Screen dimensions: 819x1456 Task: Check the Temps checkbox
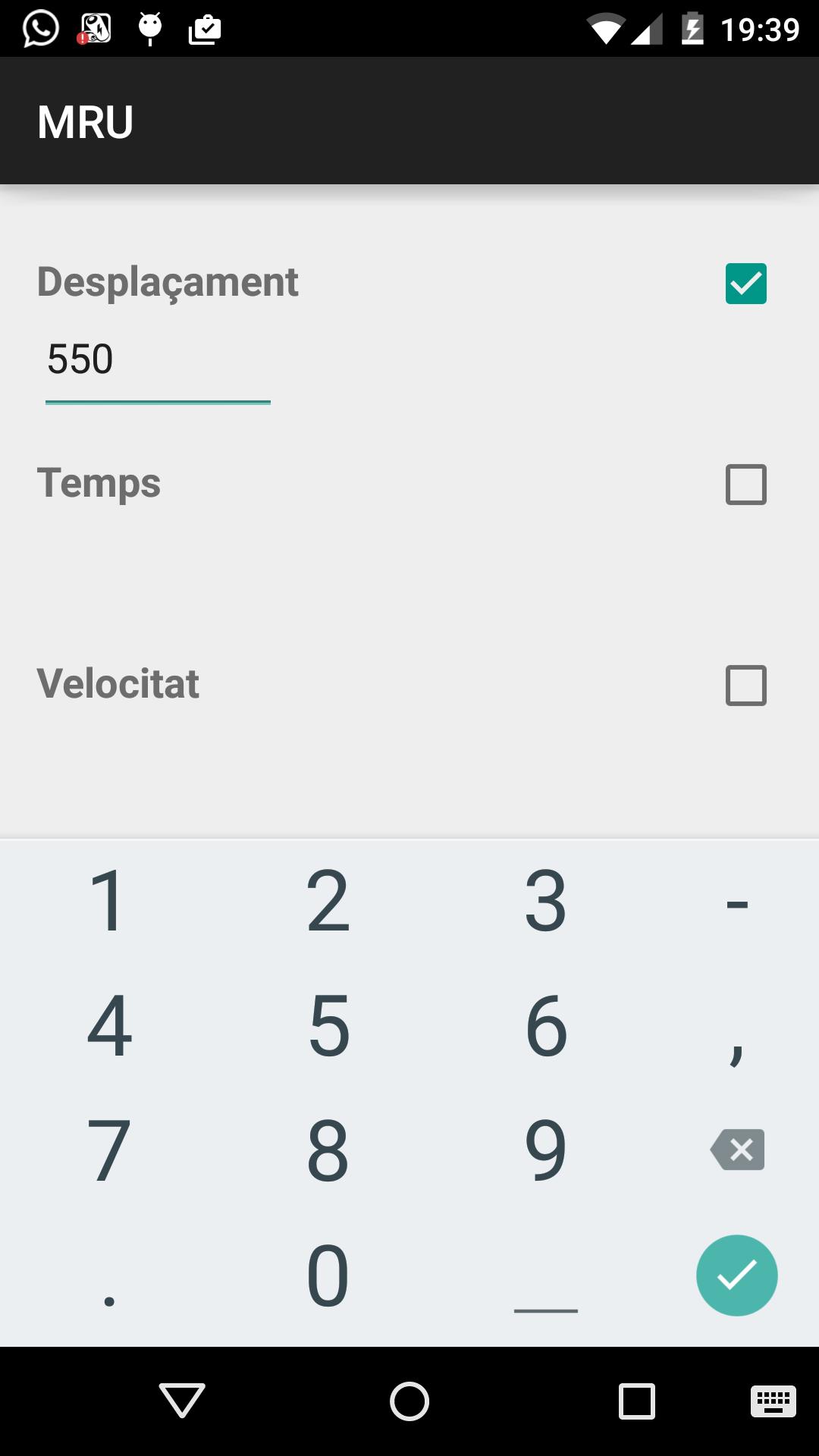[x=745, y=485]
